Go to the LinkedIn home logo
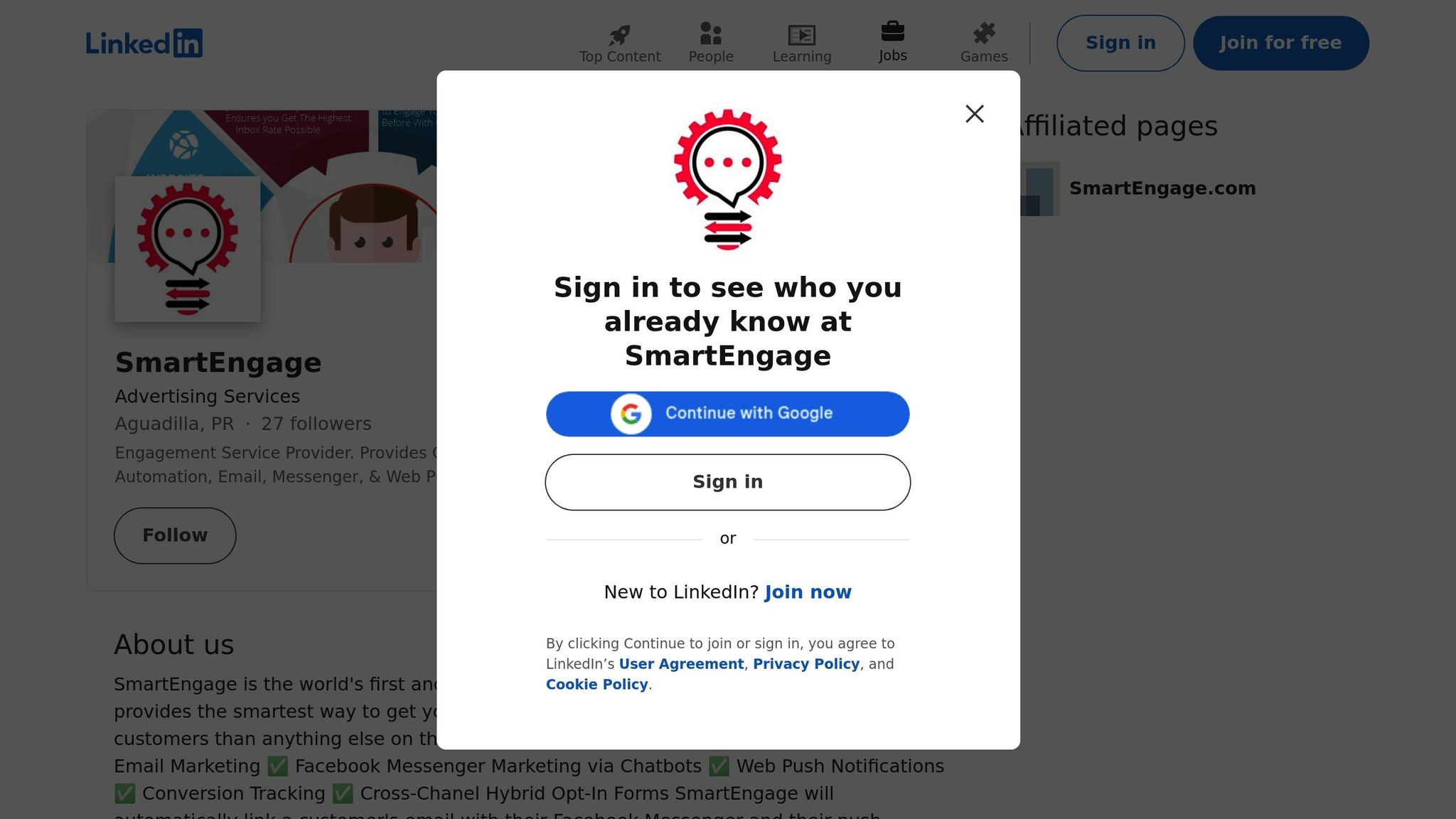 point(144,43)
